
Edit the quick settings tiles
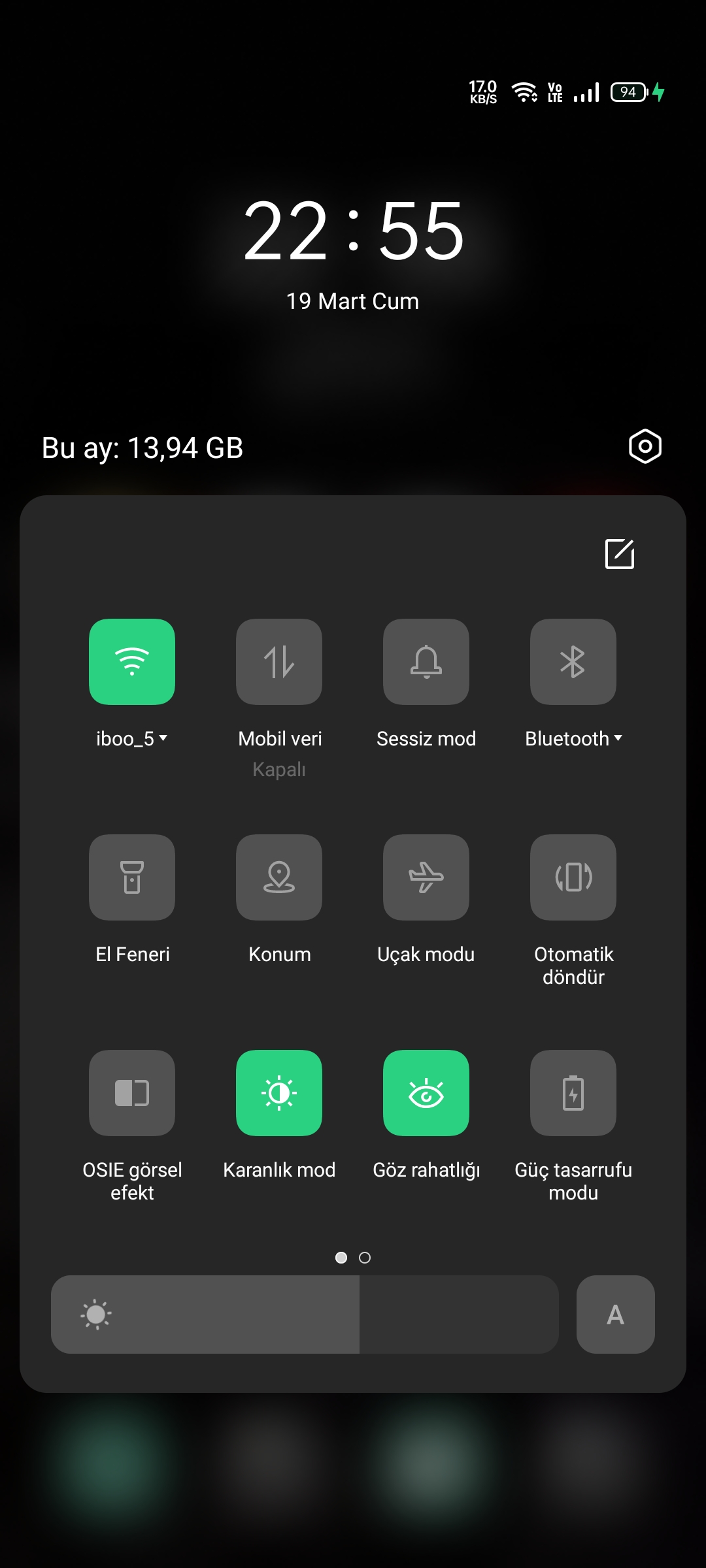(x=620, y=554)
